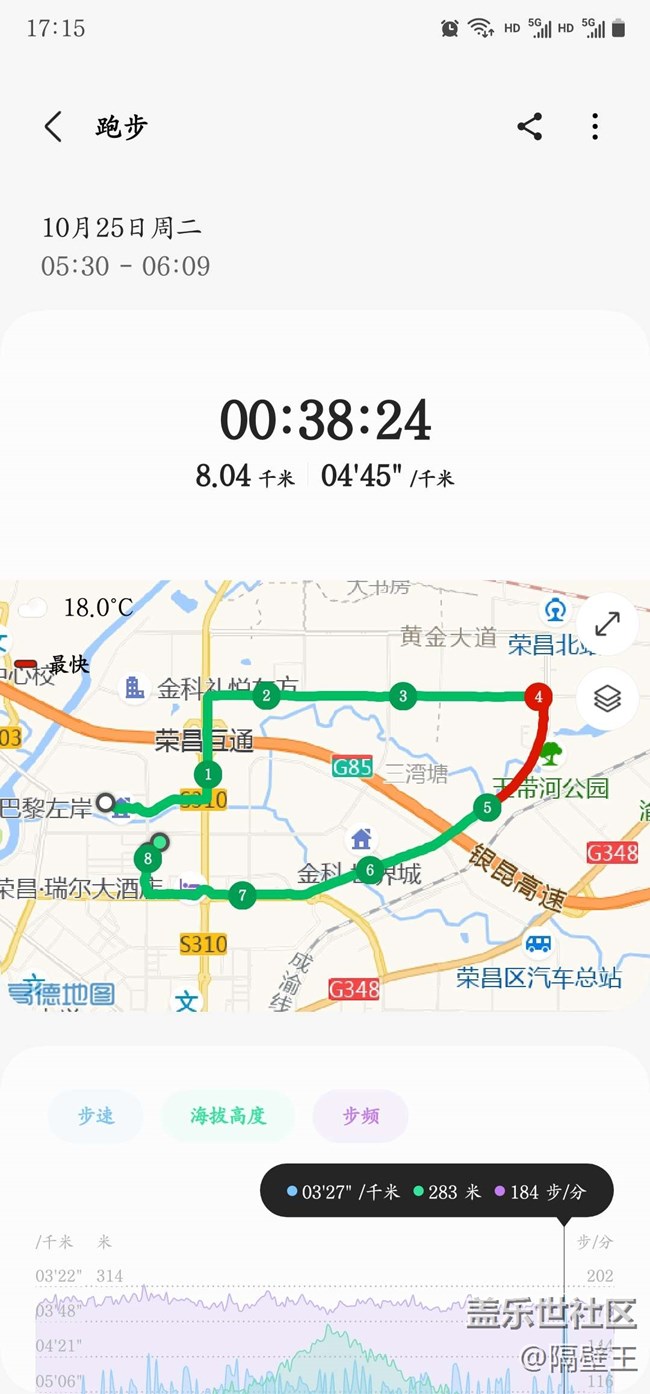Select the 步速 chart chip
The height and width of the screenshot is (1394, 650).
pyautogui.click(x=96, y=1116)
